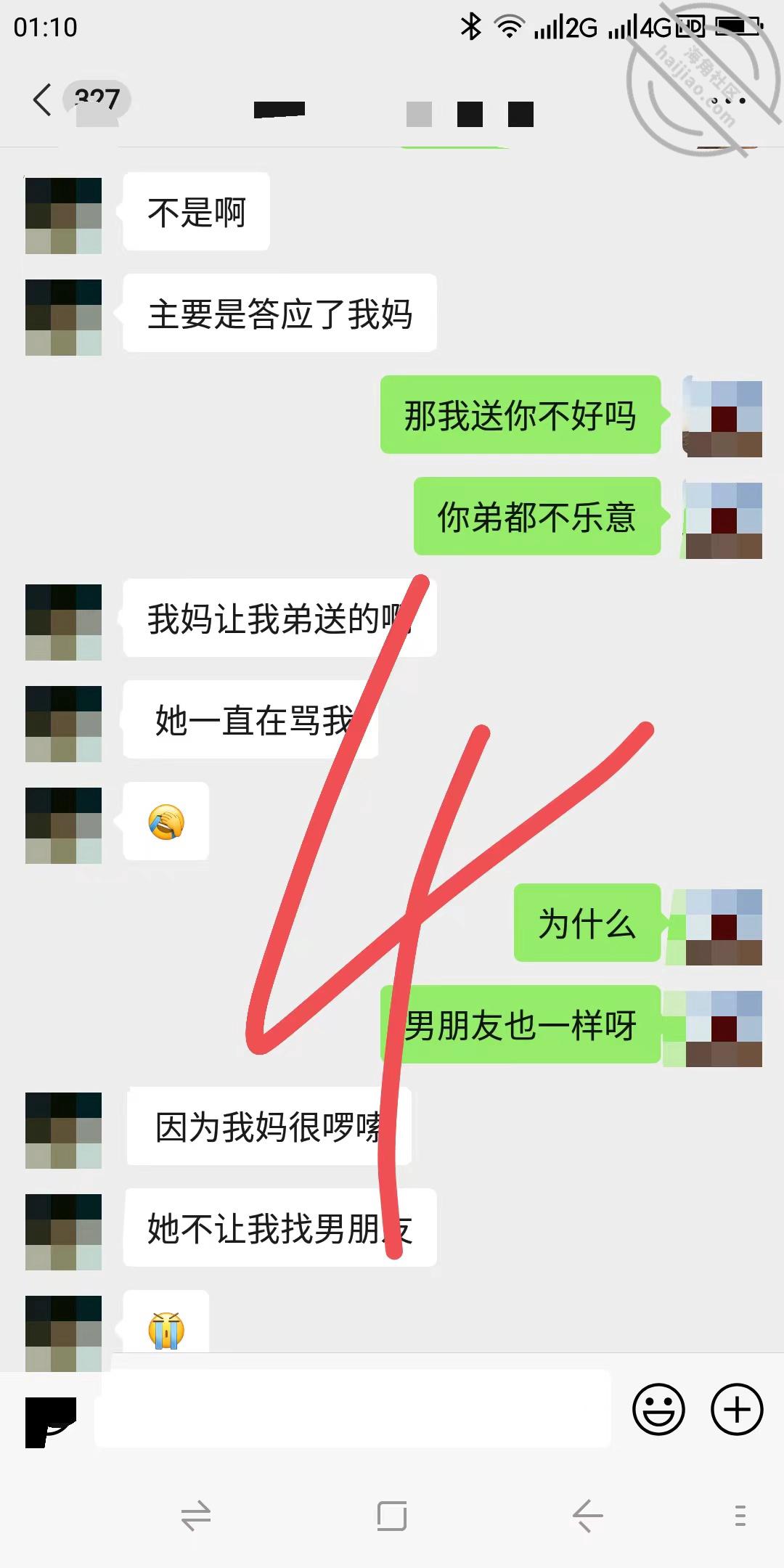Tap home square in navigation bar
This screenshot has height=1568, width=784.
(x=392, y=1516)
